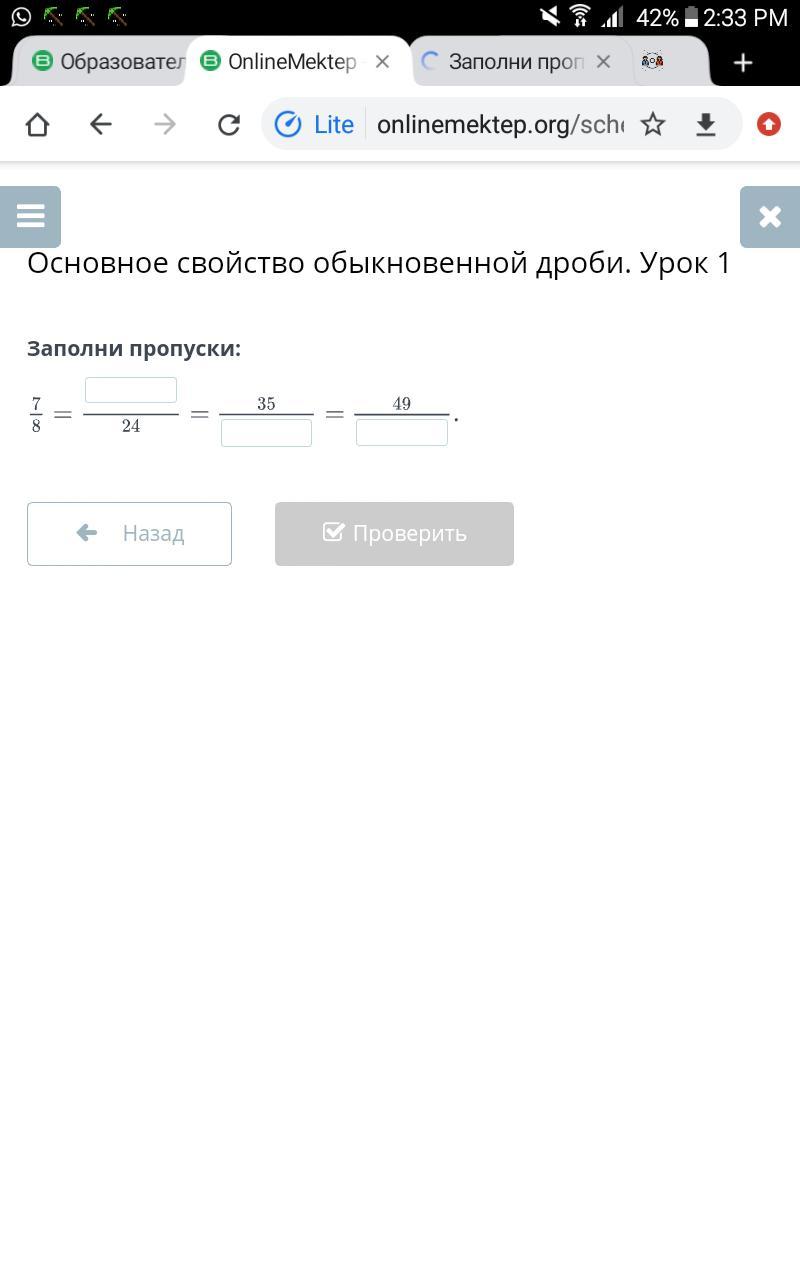The image size is (800, 1280).
Task: Switch to the Образовател tab
Action: click(x=108, y=62)
